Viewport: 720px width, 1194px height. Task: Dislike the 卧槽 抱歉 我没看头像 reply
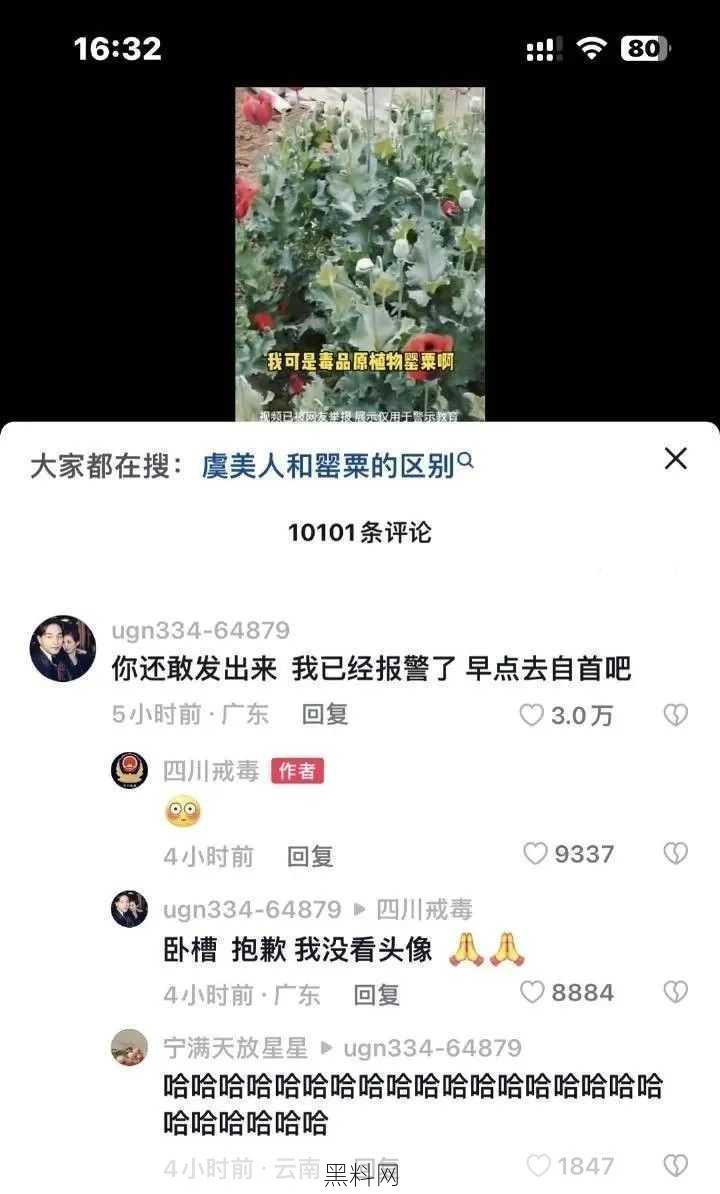point(676,992)
